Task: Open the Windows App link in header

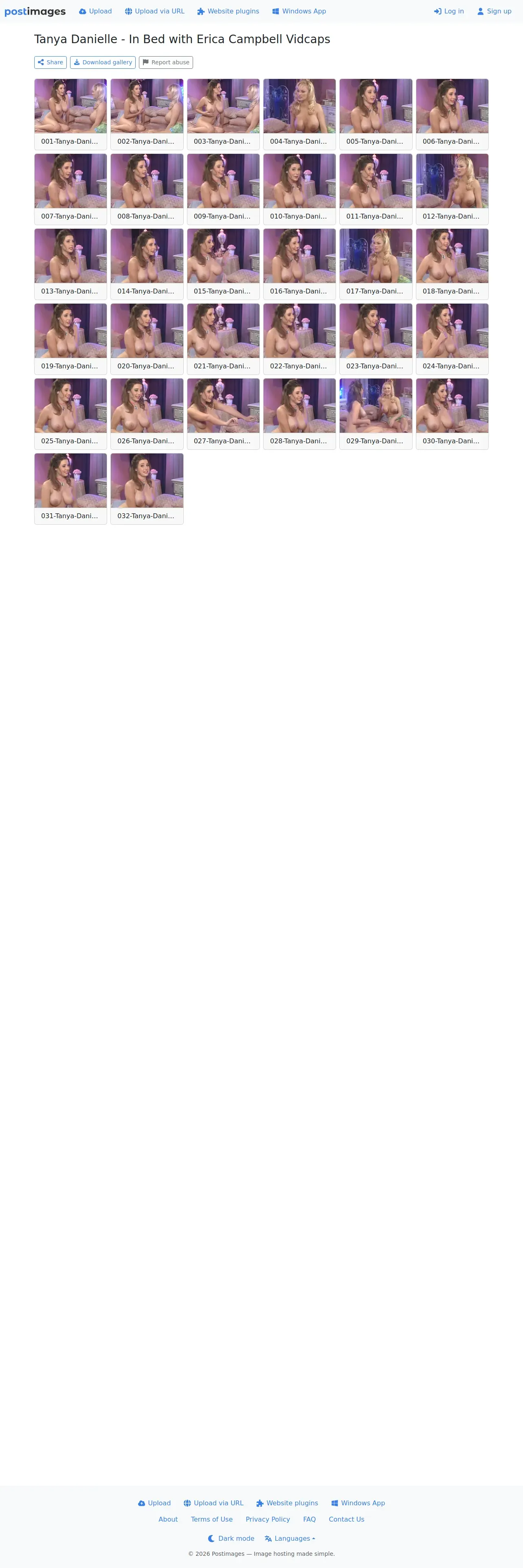Action: click(299, 11)
